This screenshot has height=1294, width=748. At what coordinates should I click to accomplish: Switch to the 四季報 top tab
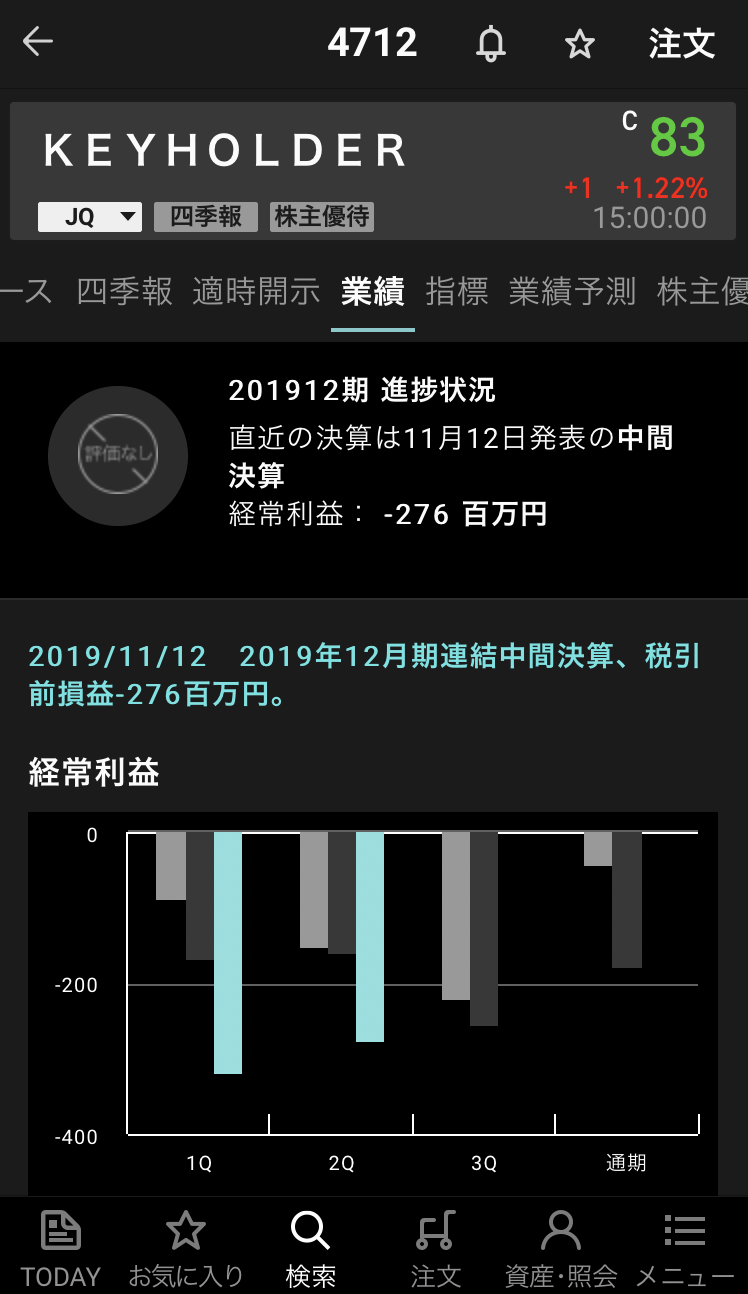125,291
